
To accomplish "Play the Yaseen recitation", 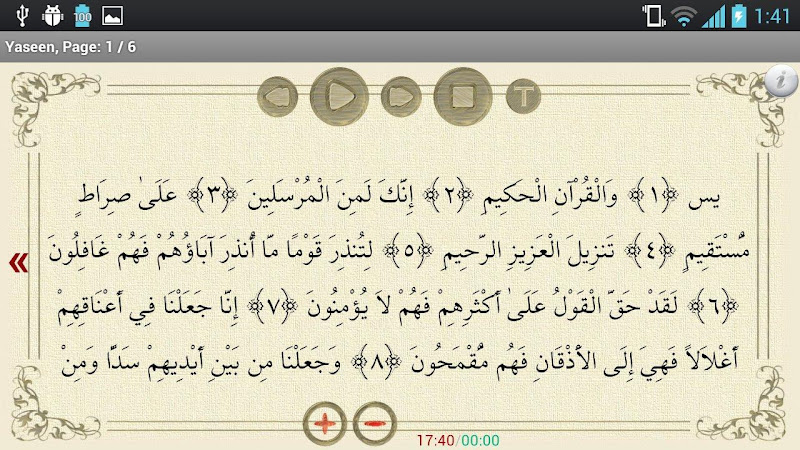I will click(337, 96).
